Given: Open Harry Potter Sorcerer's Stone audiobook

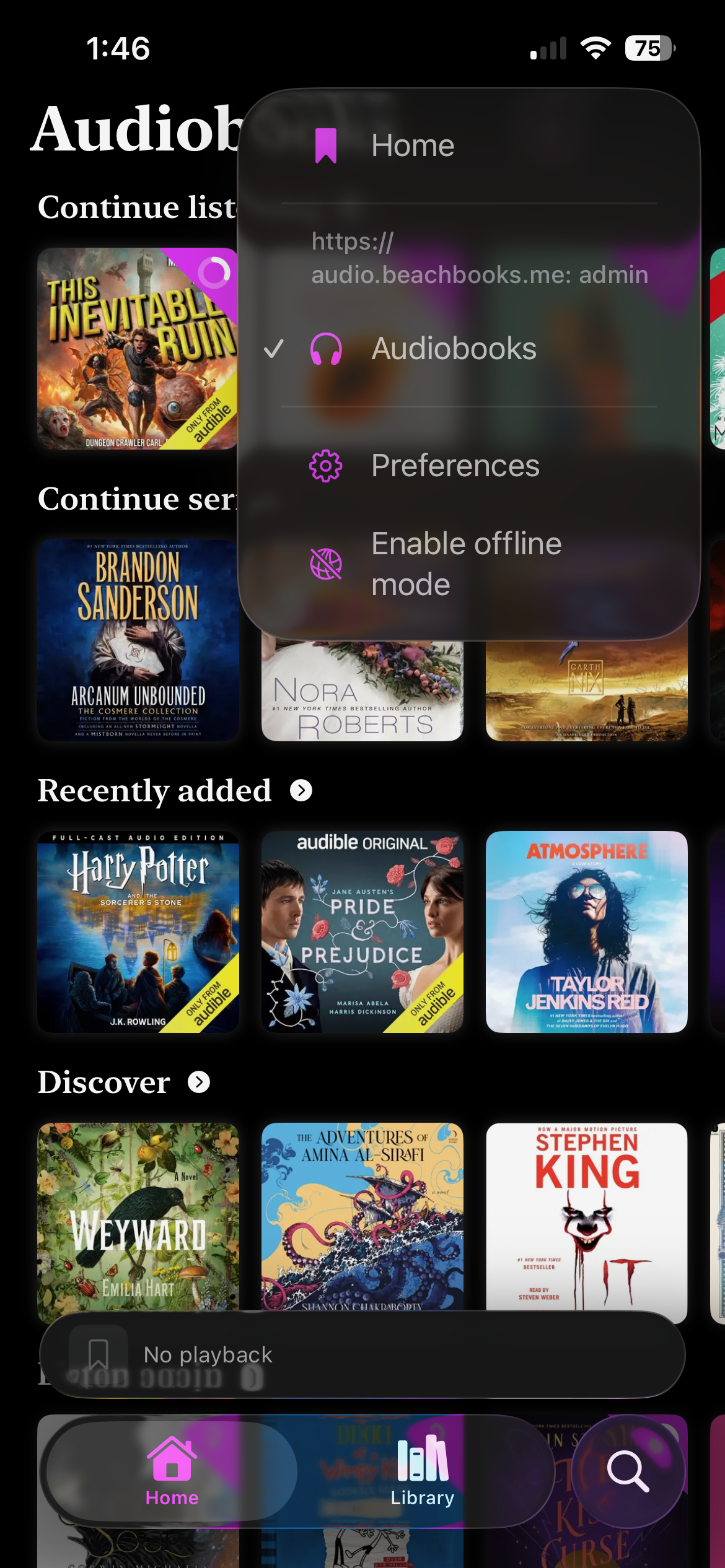Looking at the screenshot, I should click(138, 932).
